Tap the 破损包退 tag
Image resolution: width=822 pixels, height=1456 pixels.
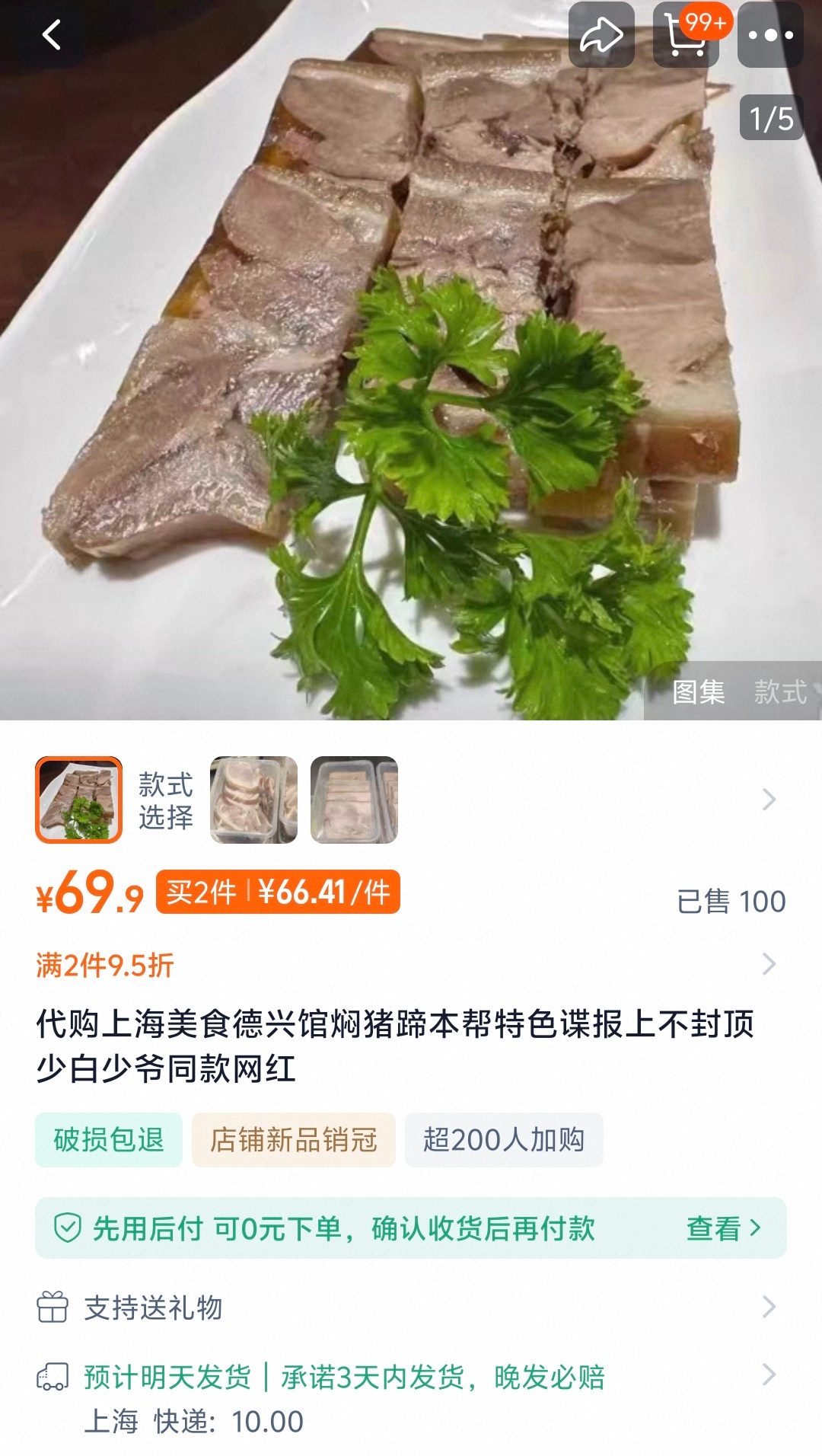[x=109, y=1140]
